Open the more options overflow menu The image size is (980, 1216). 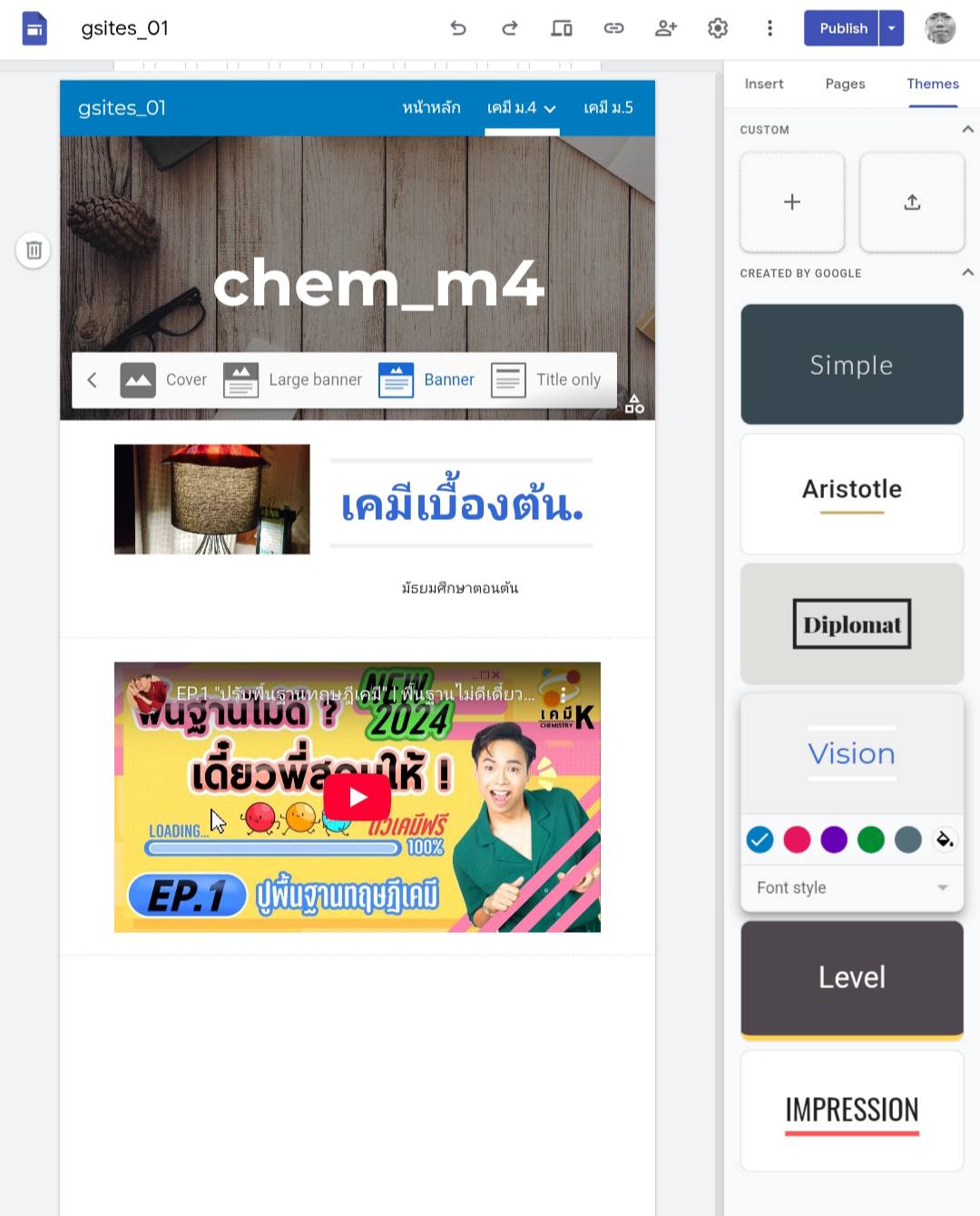[769, 28]
